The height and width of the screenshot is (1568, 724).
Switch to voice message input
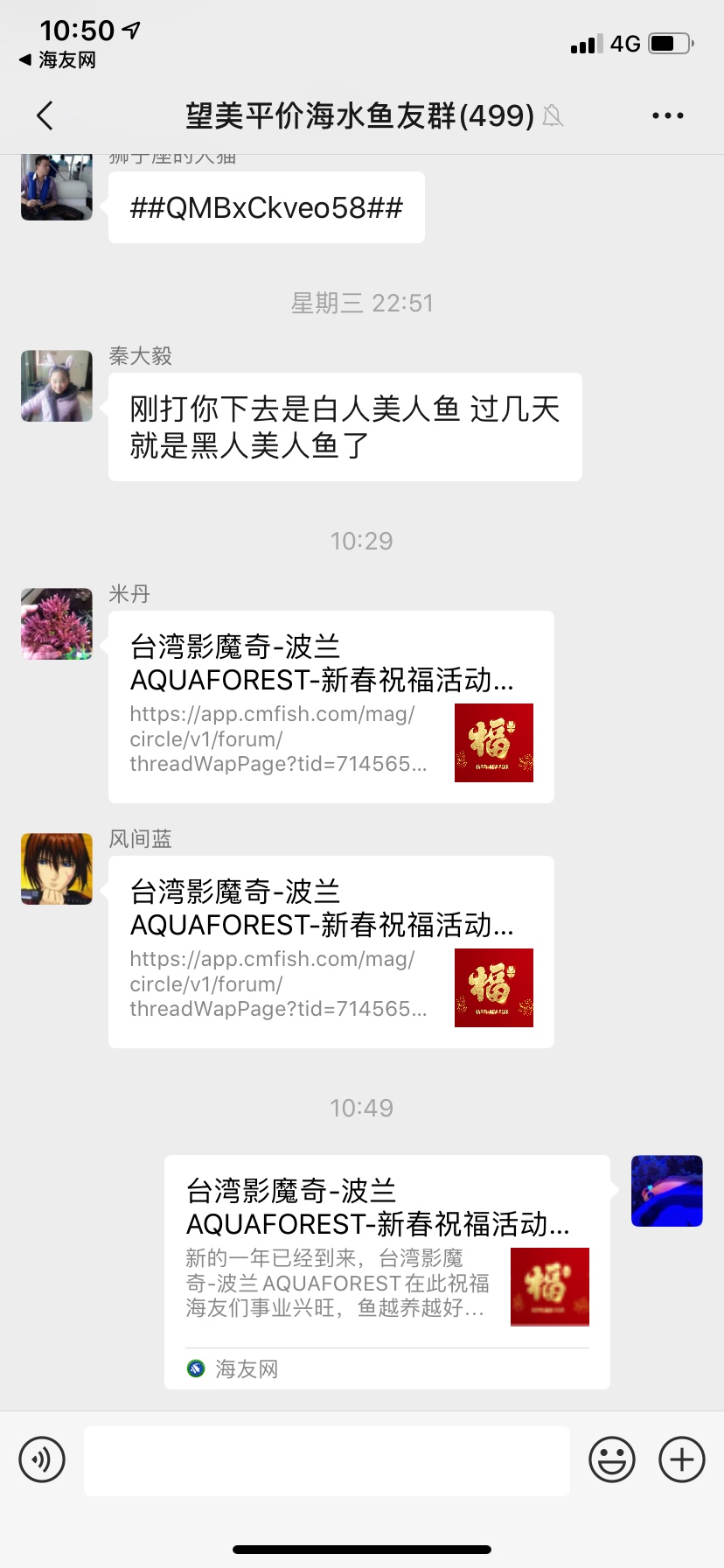point(42,1459)
